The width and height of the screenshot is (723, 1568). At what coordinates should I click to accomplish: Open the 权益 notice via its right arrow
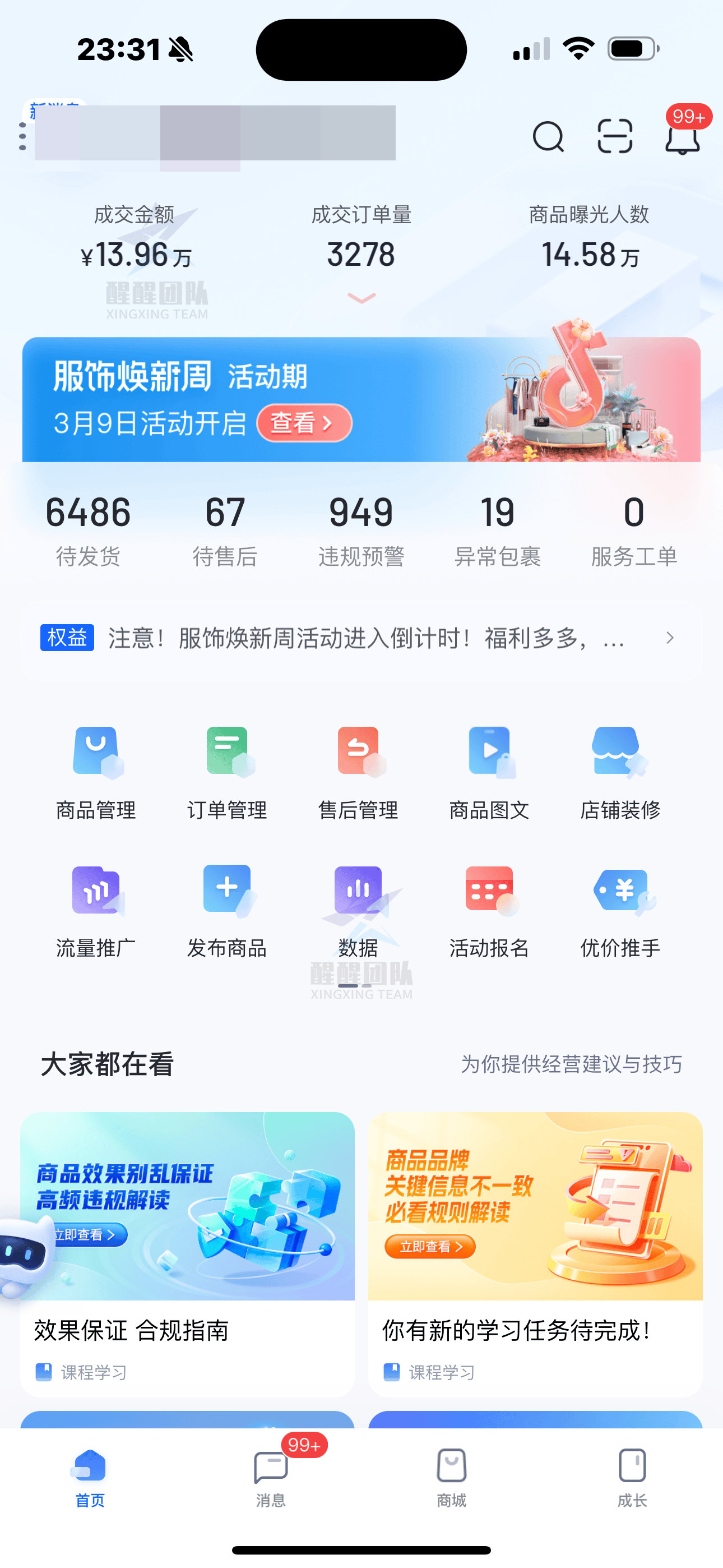669,638
